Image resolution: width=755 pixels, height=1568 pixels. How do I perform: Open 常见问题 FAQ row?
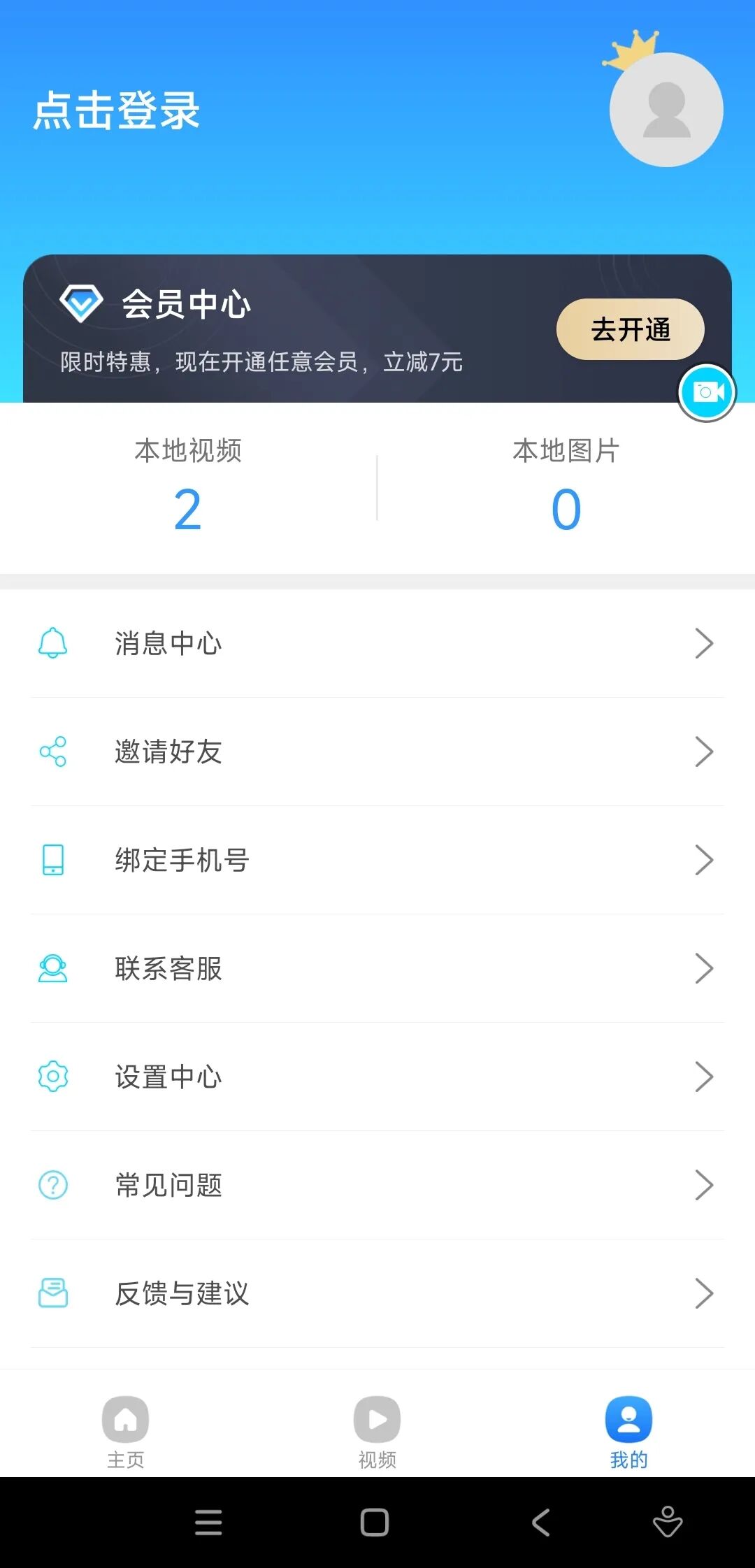tap(377, 1185)
